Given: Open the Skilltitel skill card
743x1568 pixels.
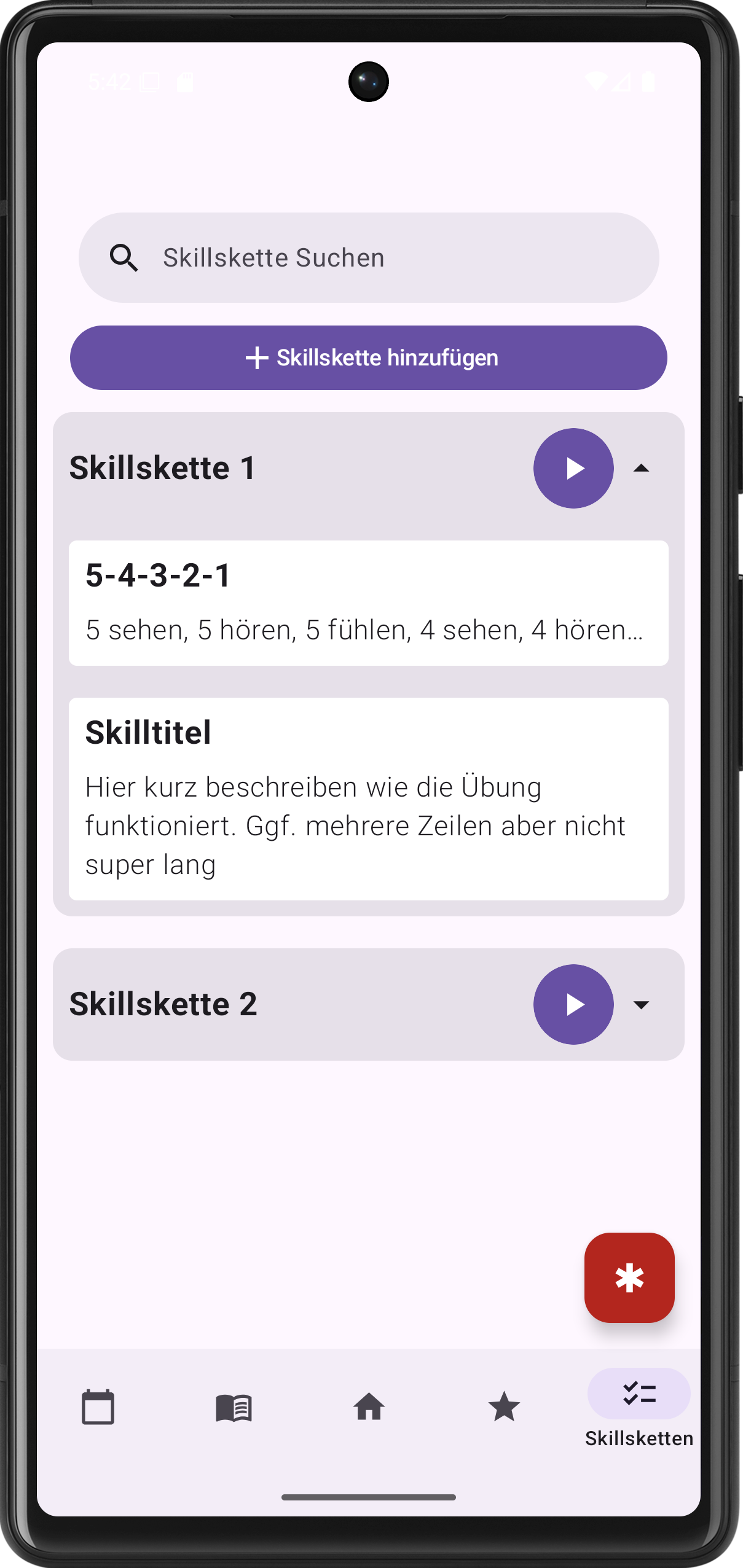Looking at the screenshot, I should coord(369,798).
